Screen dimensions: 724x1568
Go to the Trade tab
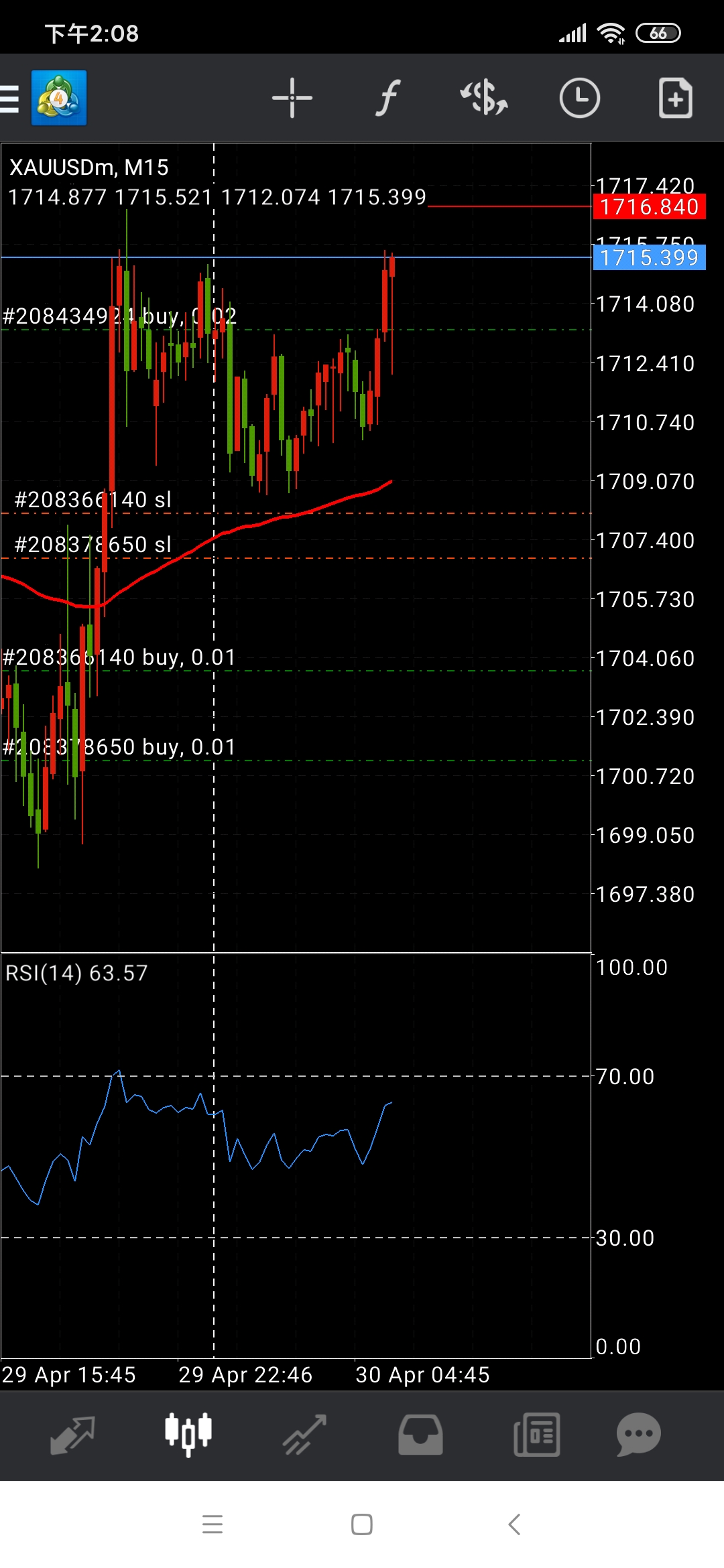pos(304,1435)
